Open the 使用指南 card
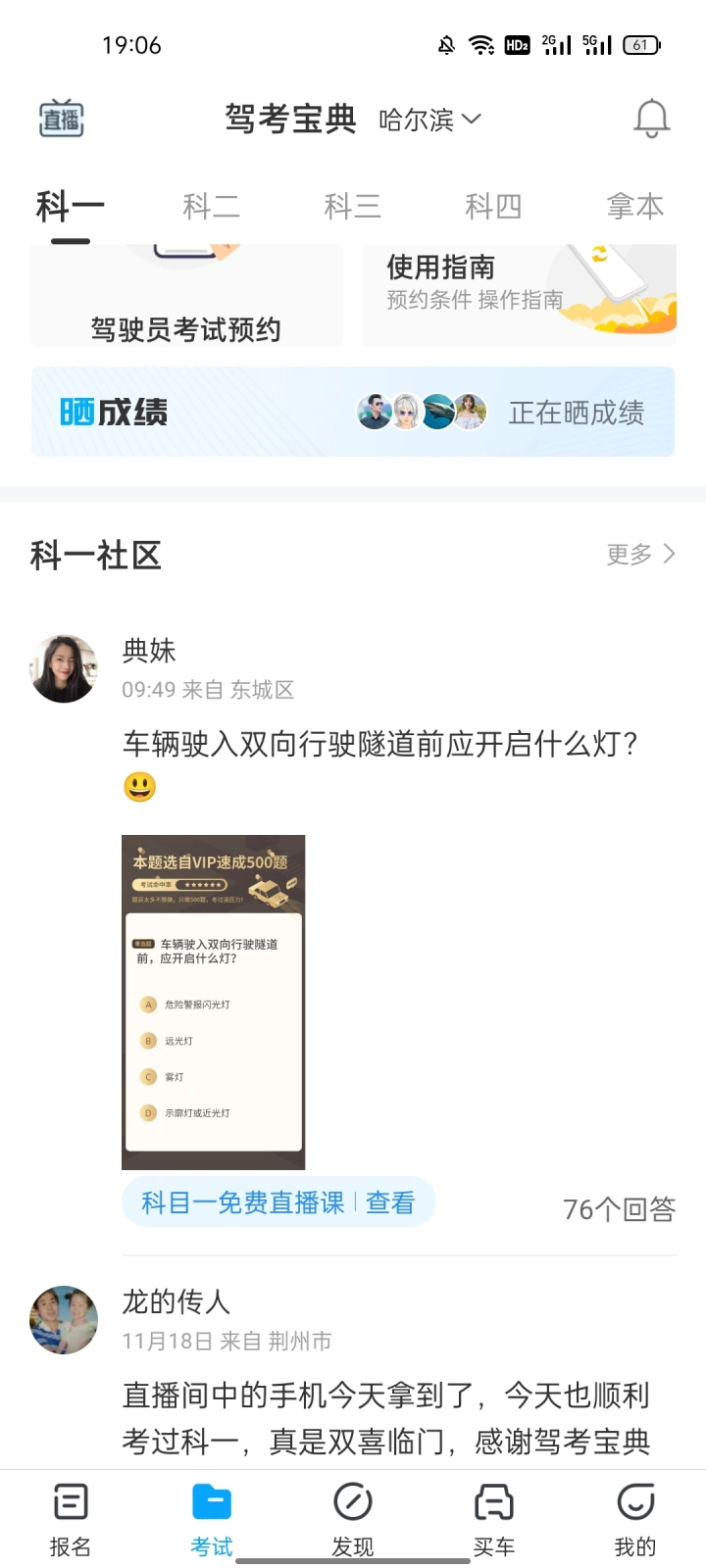The width and height of the screenshot is (706, 1568). pyautogui.click(x=519, y=294)
